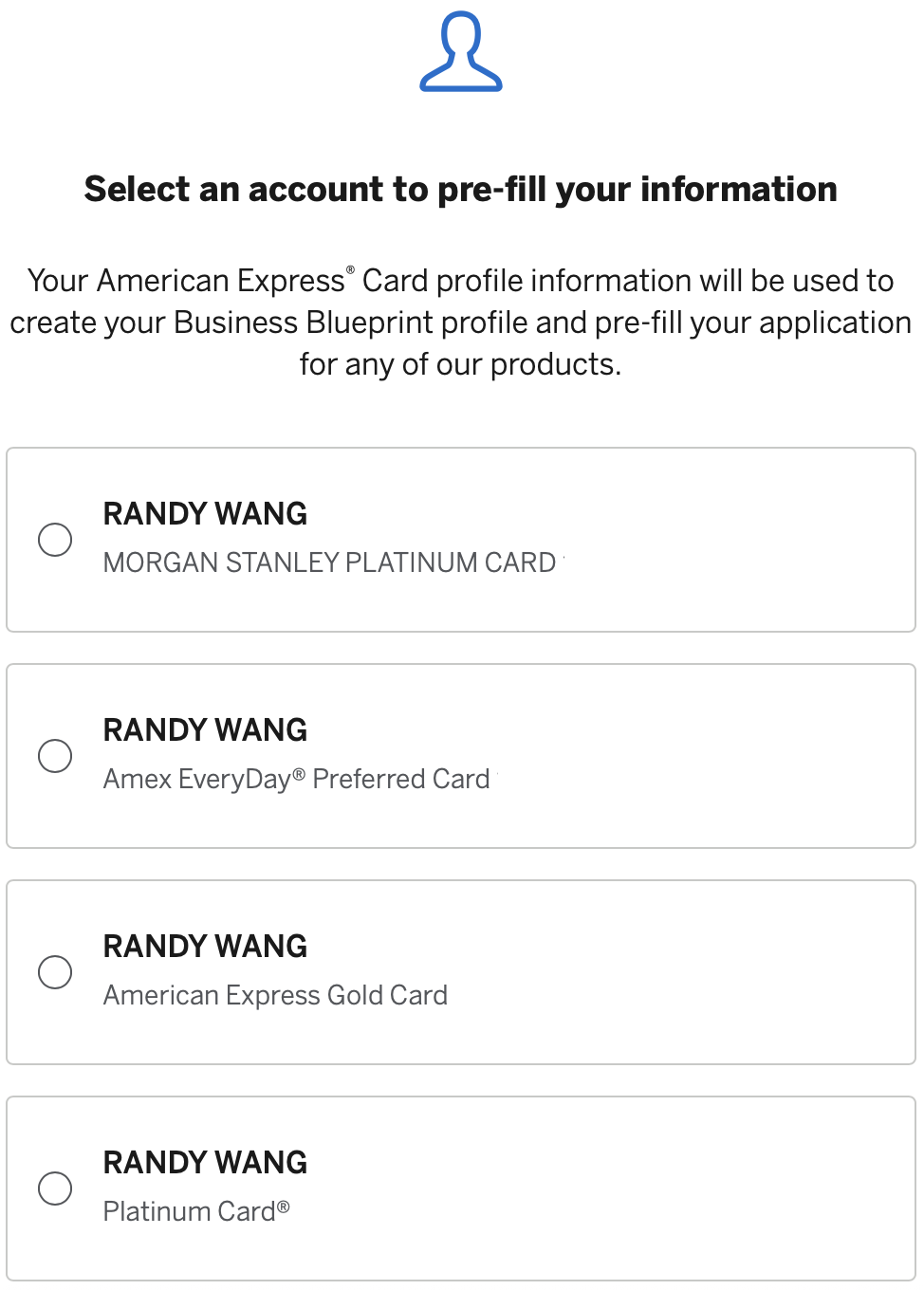Viewport: 924px width, 1290px height.
Task: Click the MORGAN STANLEY PLATINUM CARD label
Action: 328,562
